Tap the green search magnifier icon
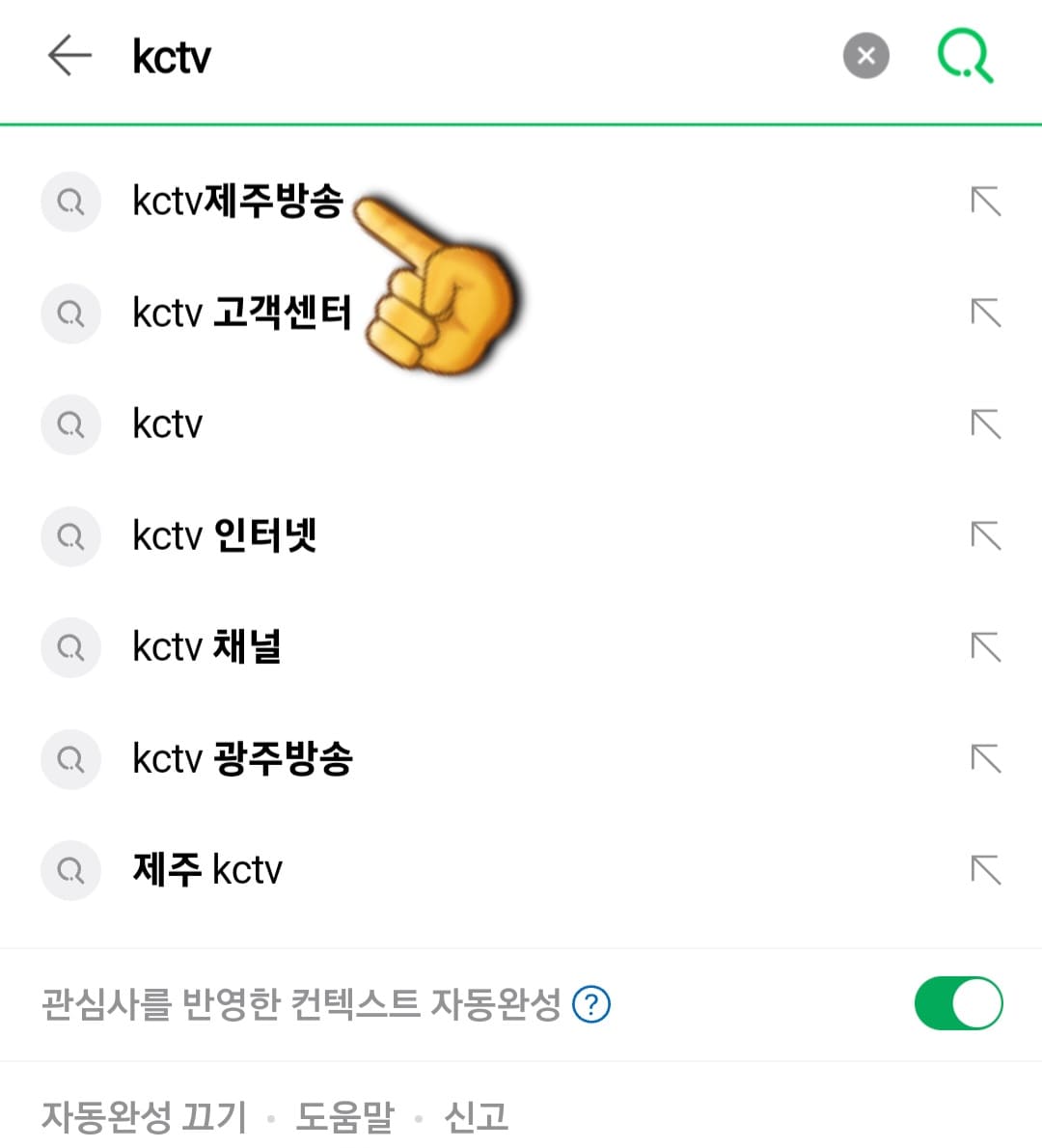This screenshot has height=1148, width=1042. pyautogui.click(x=964, y=56)
